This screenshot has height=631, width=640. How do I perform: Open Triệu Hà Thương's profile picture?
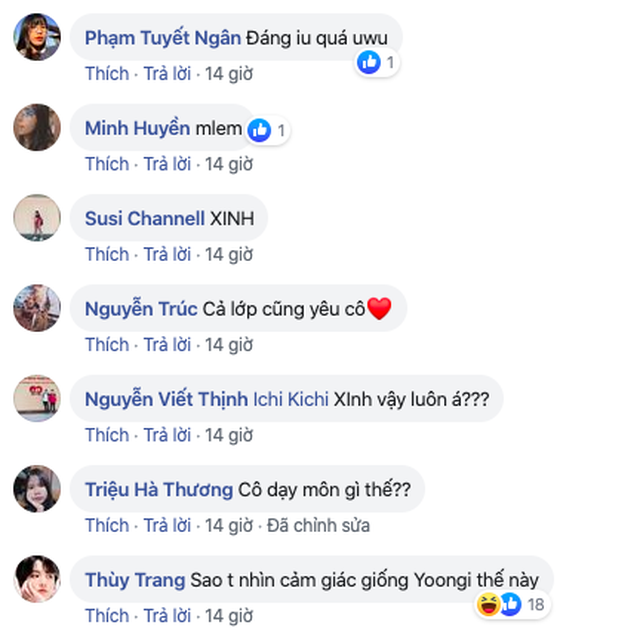(x=38, y=490)
